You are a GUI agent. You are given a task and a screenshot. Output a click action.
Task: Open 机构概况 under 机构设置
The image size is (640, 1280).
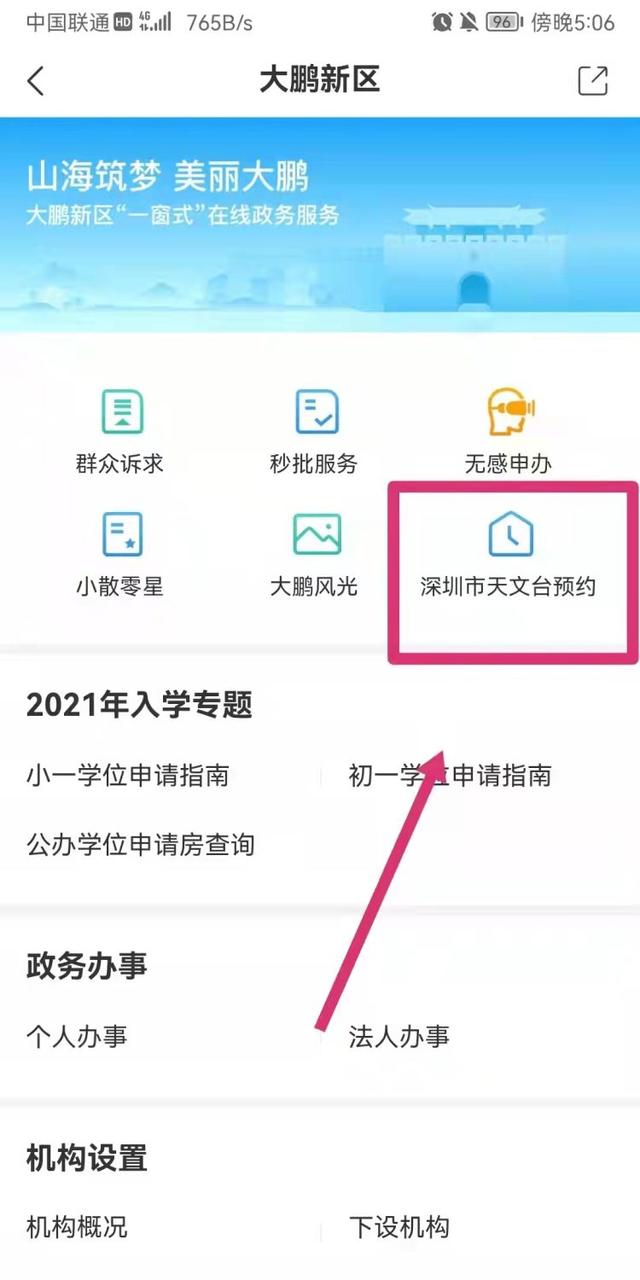point(77,1227)
